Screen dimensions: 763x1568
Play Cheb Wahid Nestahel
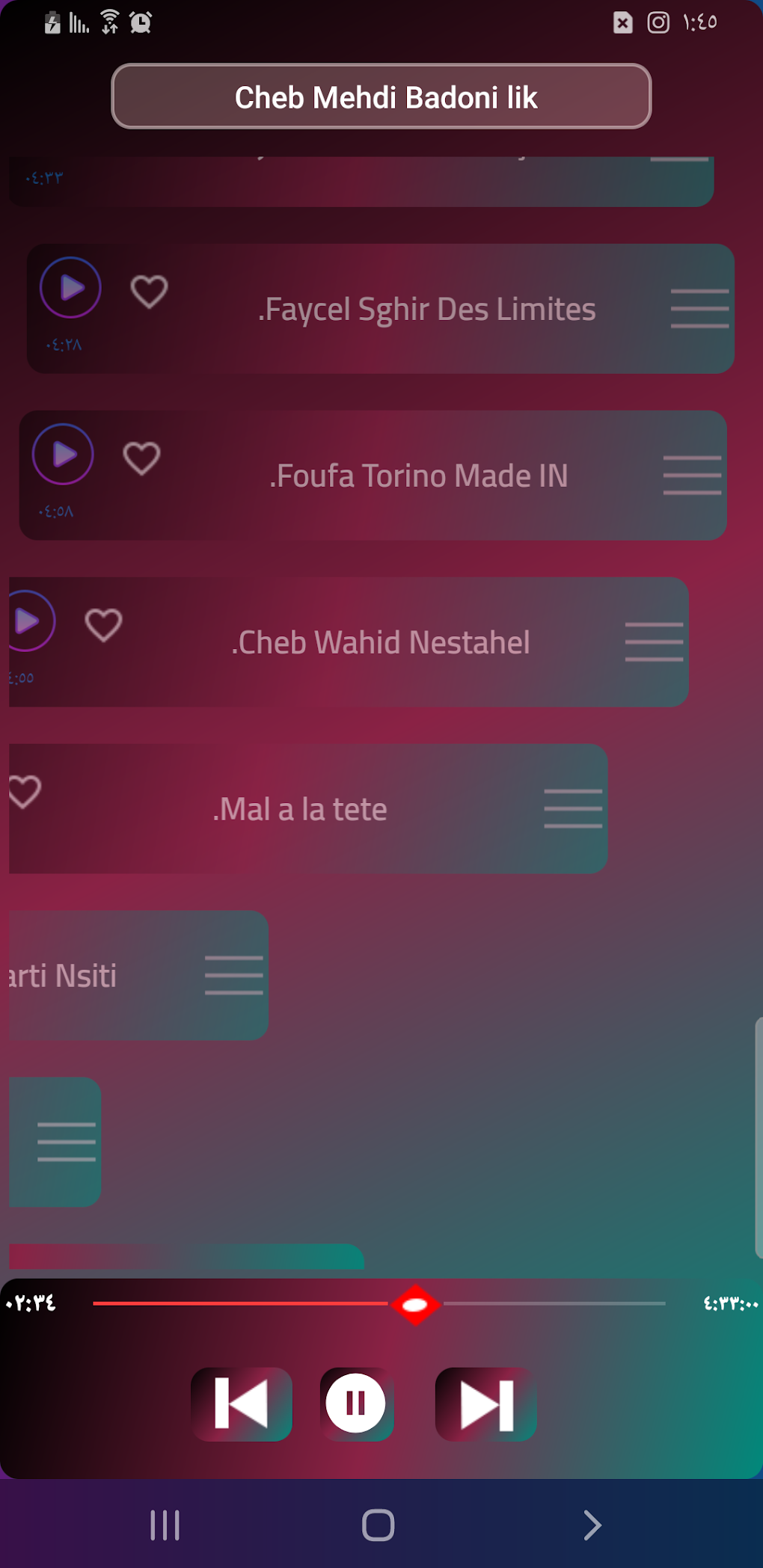[x=30, y=621]
